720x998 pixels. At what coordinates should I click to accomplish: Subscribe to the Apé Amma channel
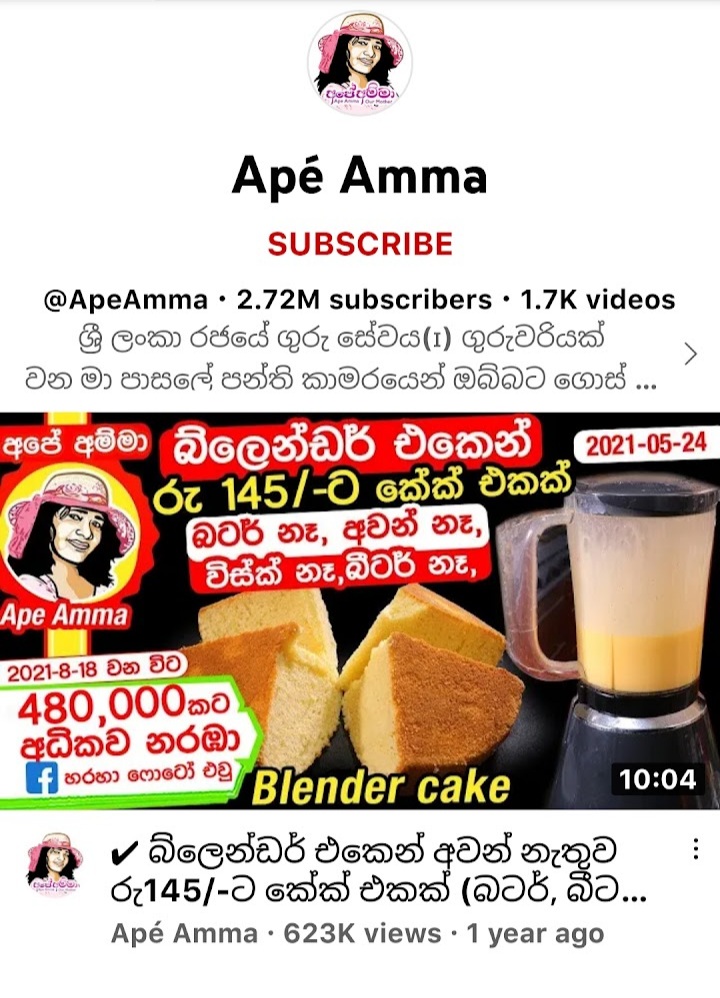(360, 243)
